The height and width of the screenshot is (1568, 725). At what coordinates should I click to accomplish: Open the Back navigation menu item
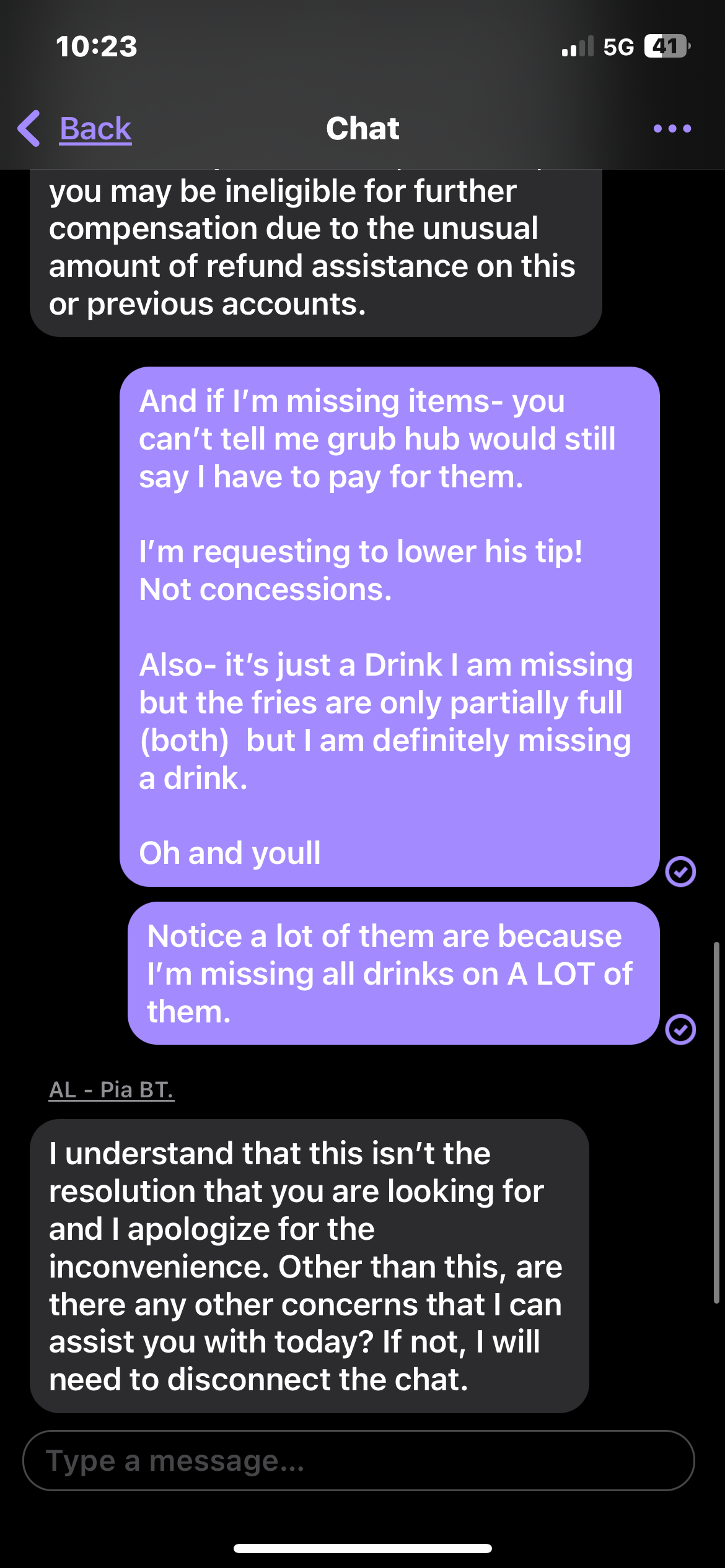pos(94,128)
